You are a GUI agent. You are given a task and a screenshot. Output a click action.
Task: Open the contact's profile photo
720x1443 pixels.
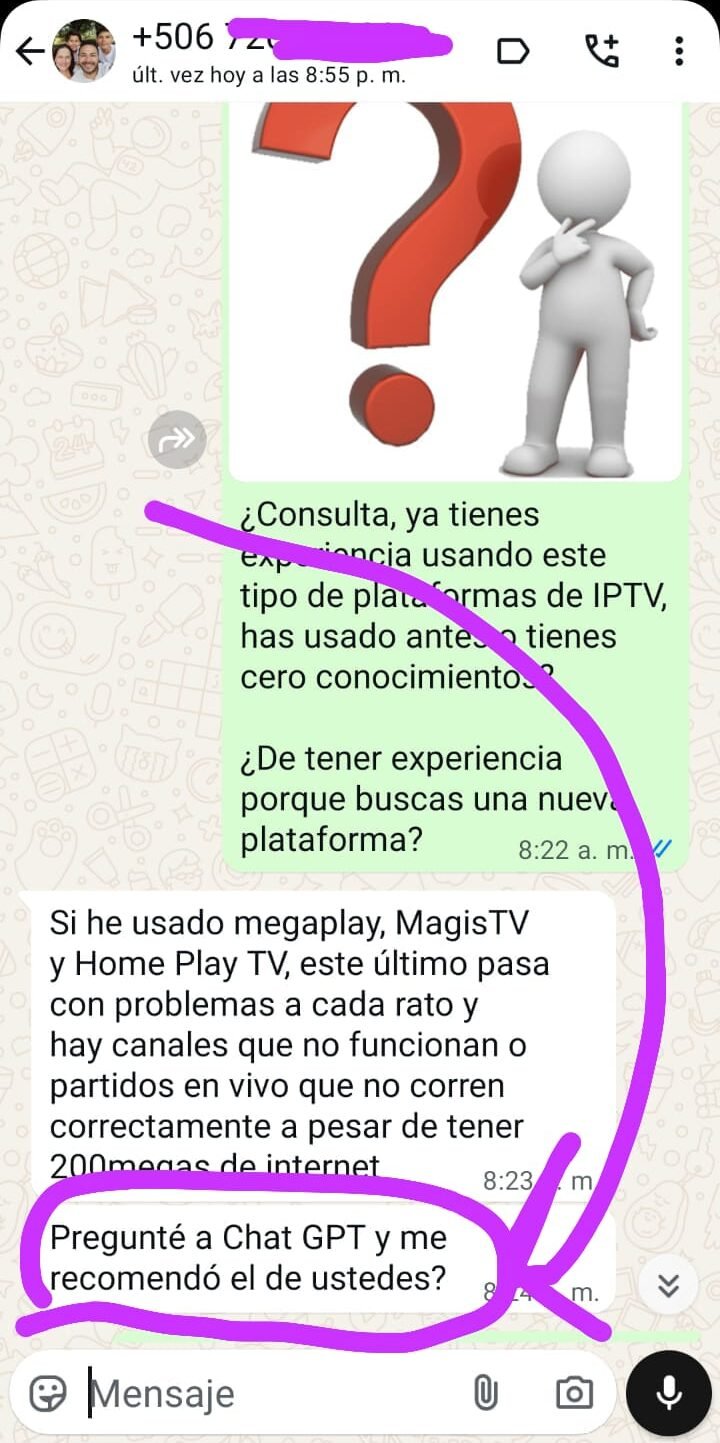[x=84, y=51]
